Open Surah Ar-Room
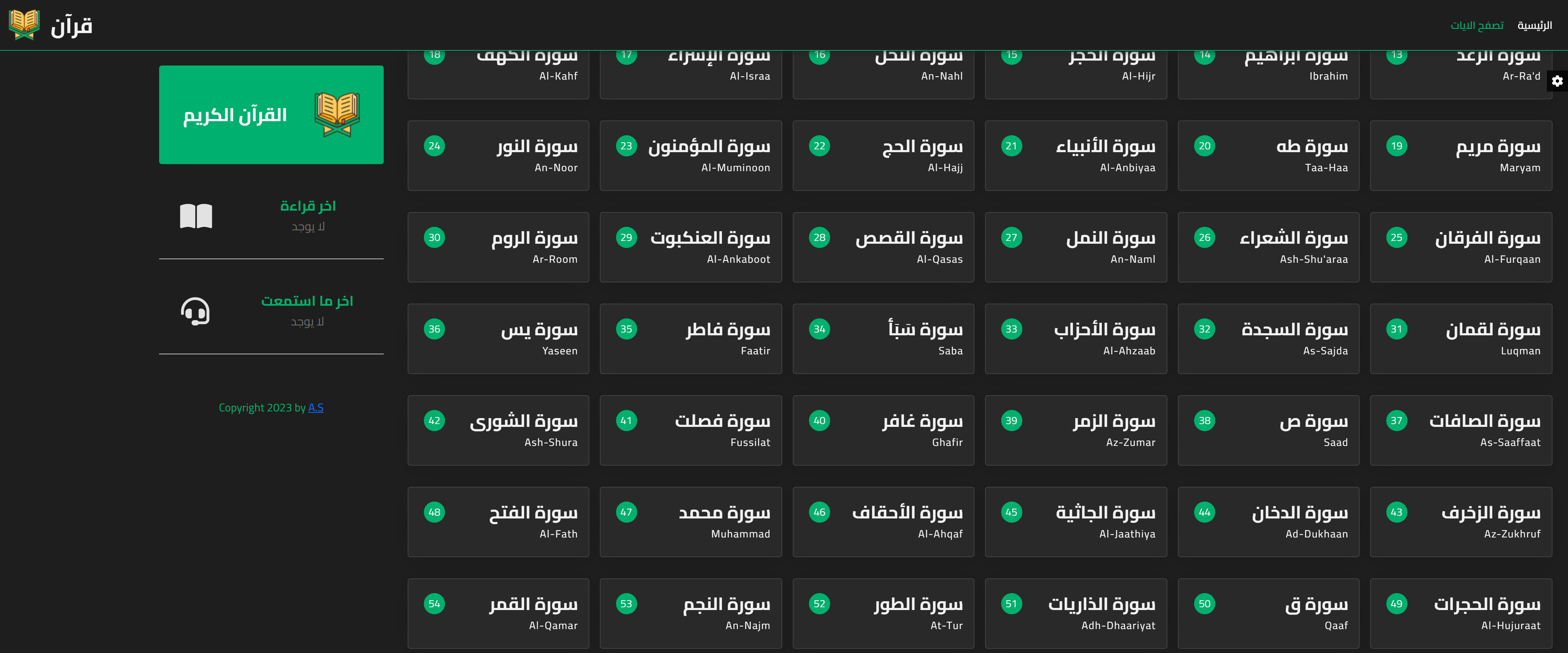 tap(498, 247)
